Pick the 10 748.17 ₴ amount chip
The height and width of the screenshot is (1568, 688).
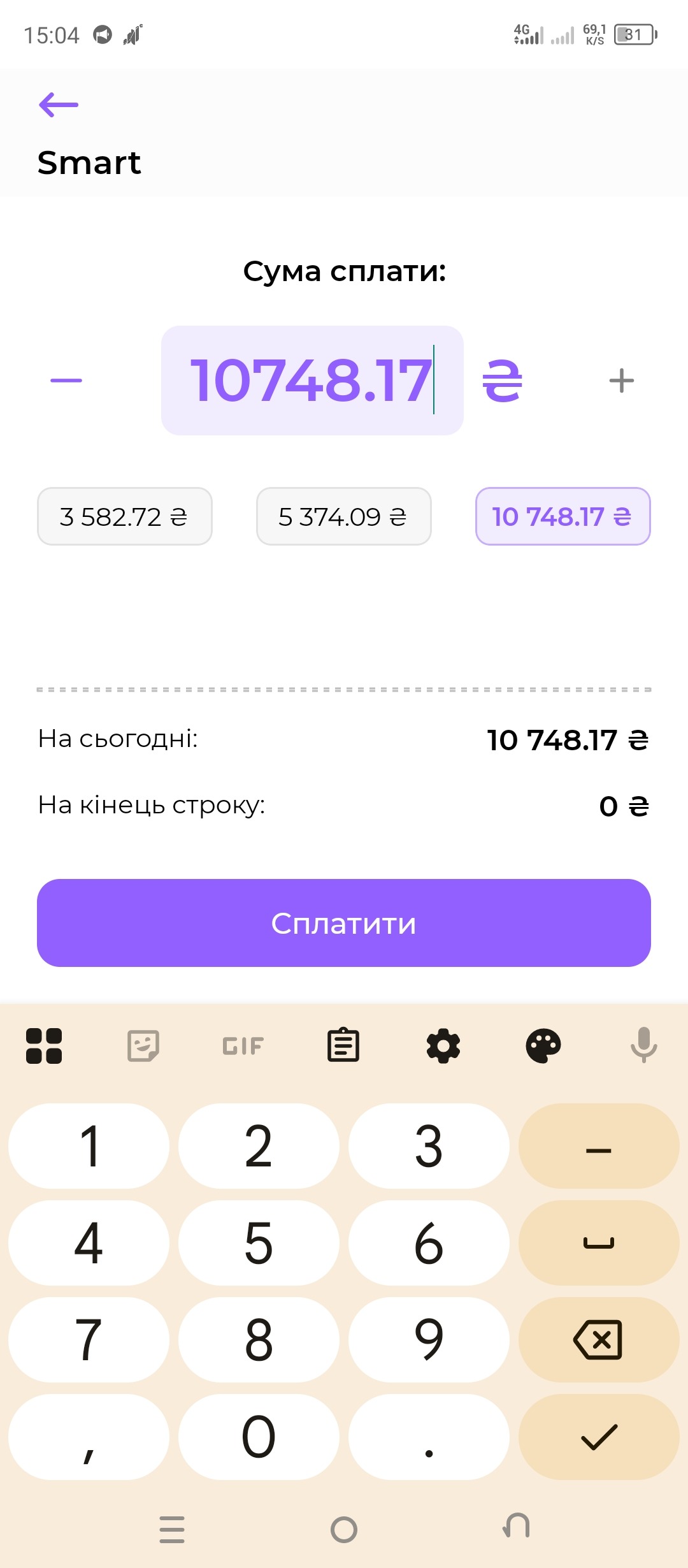tap(563, 516)
